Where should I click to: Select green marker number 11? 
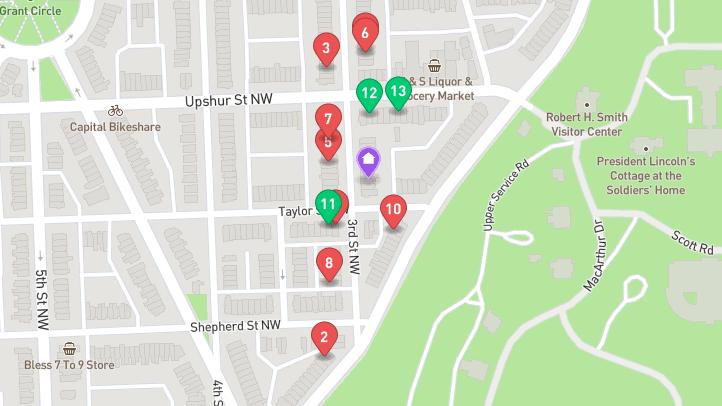tap(327, 202)
